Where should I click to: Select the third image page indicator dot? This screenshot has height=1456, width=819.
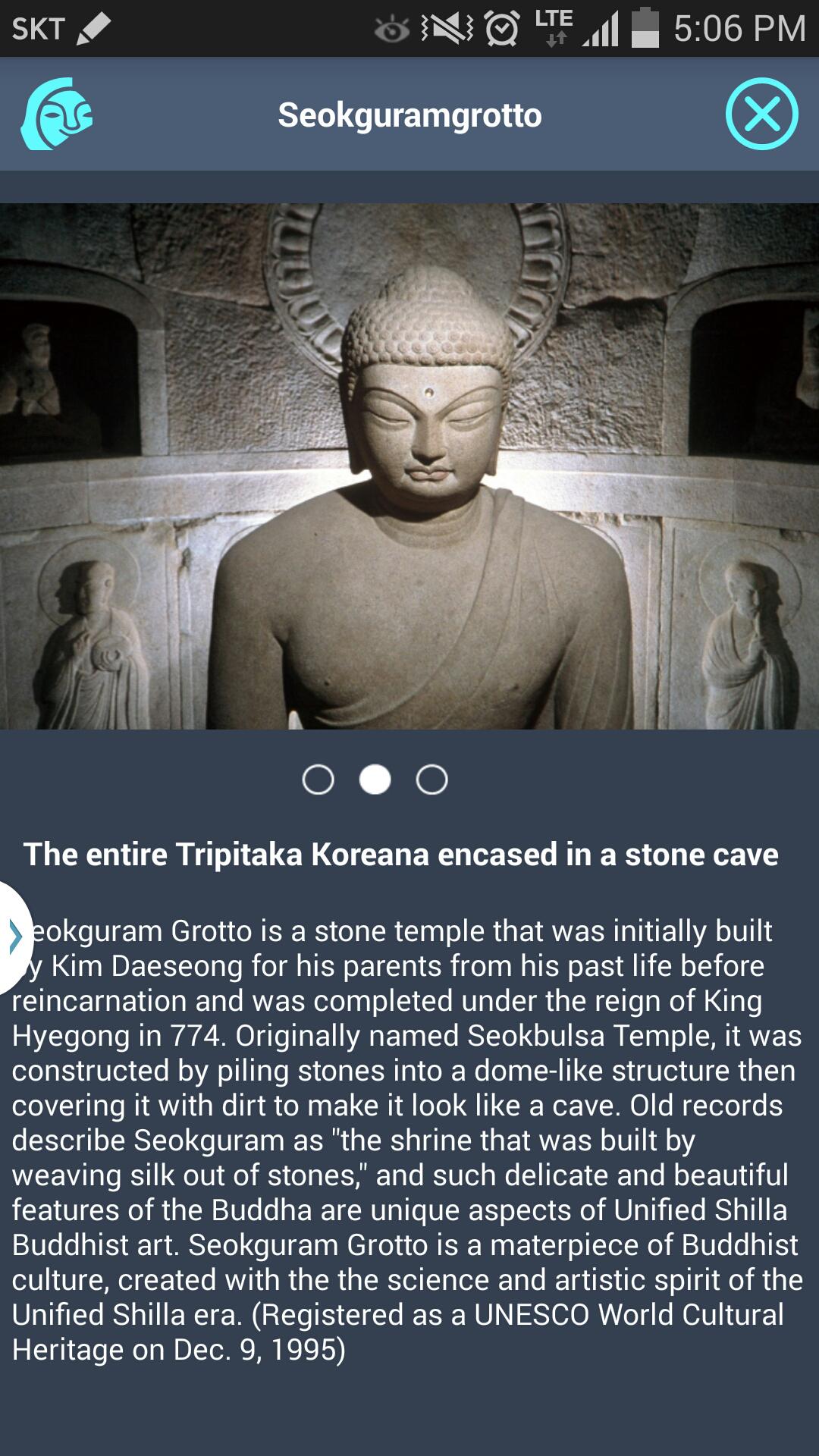coord(431,780)
